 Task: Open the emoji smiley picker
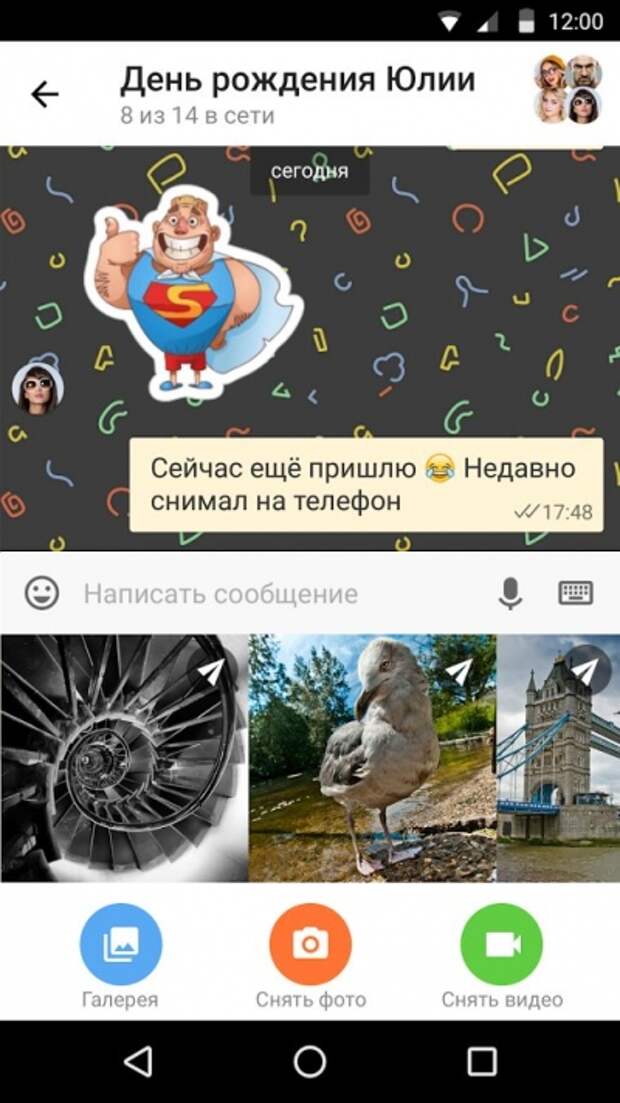coord(41,594)
